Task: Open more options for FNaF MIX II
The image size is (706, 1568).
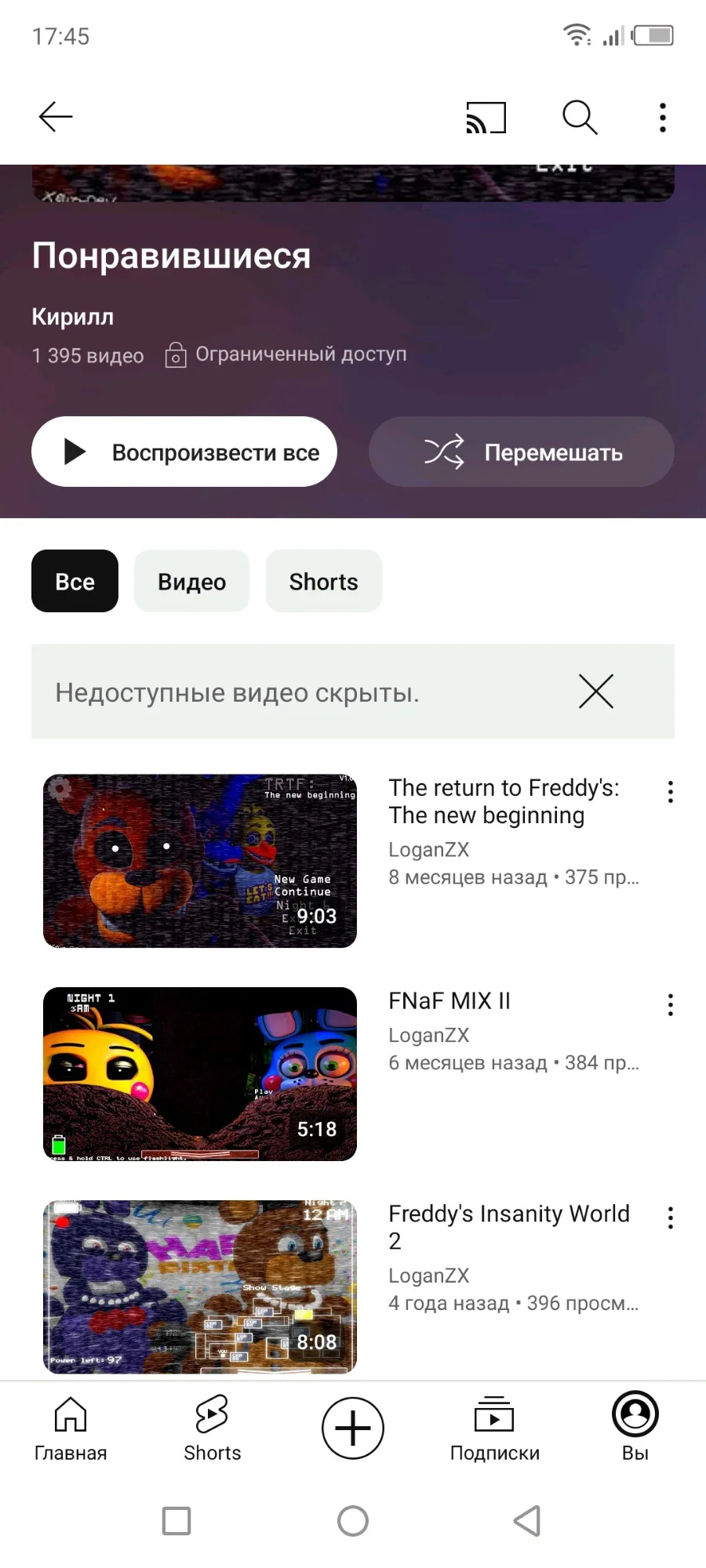Action: [x=670, y=1005]
